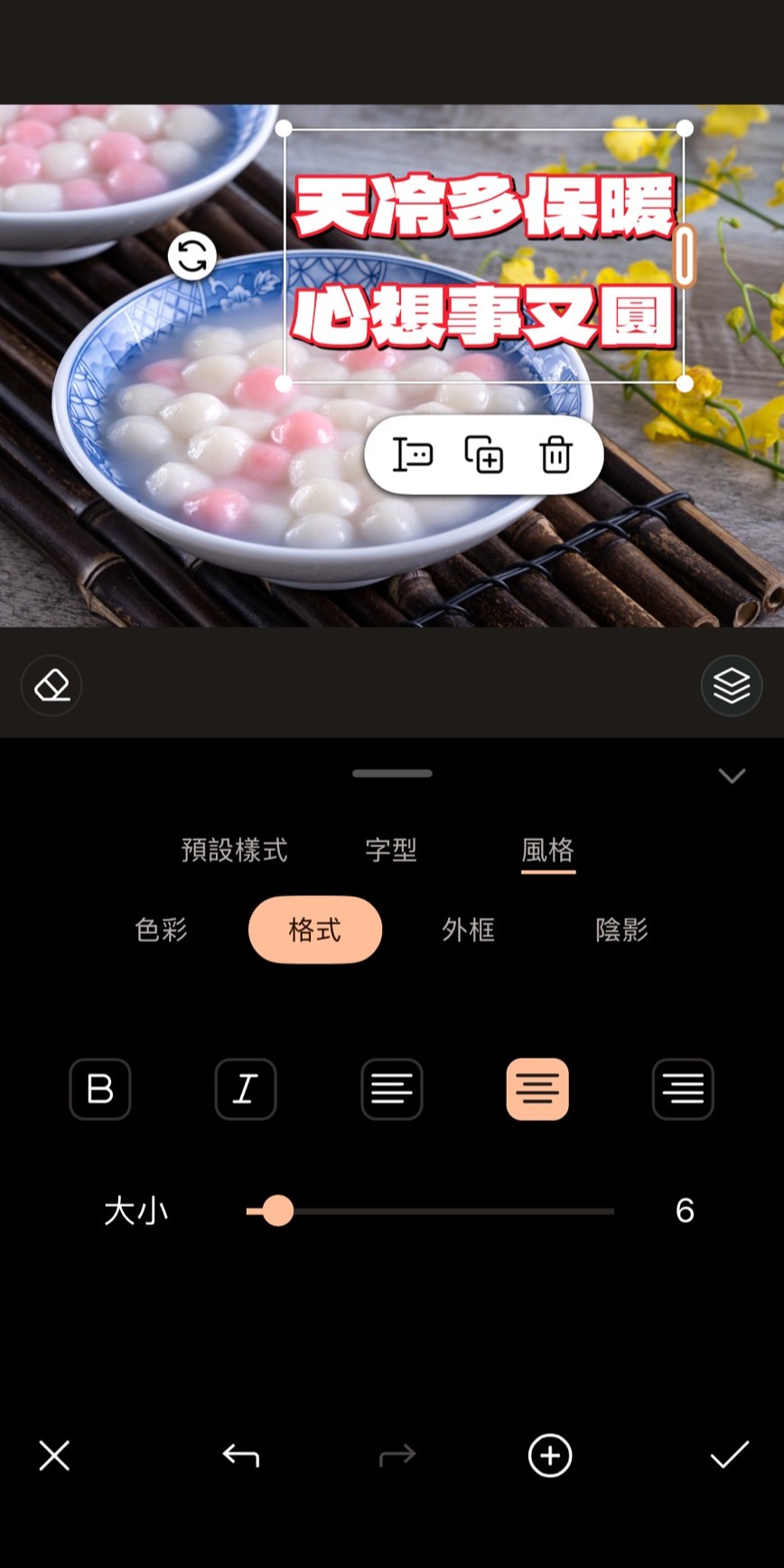Switch to the 陰影 shadow options
Screen dimensions: 784x1568
pos(621,930)
